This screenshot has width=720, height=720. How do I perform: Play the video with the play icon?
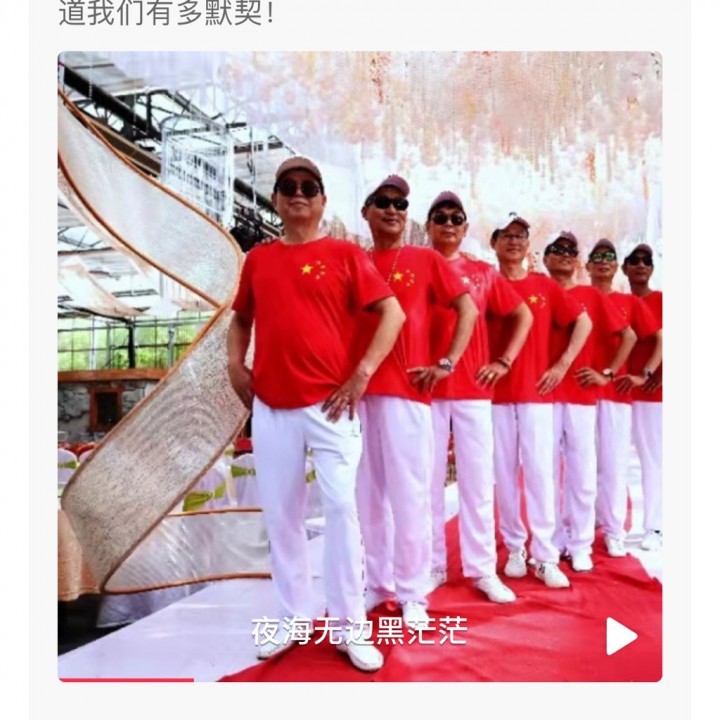pyautogui.click(x=621, y=636)
